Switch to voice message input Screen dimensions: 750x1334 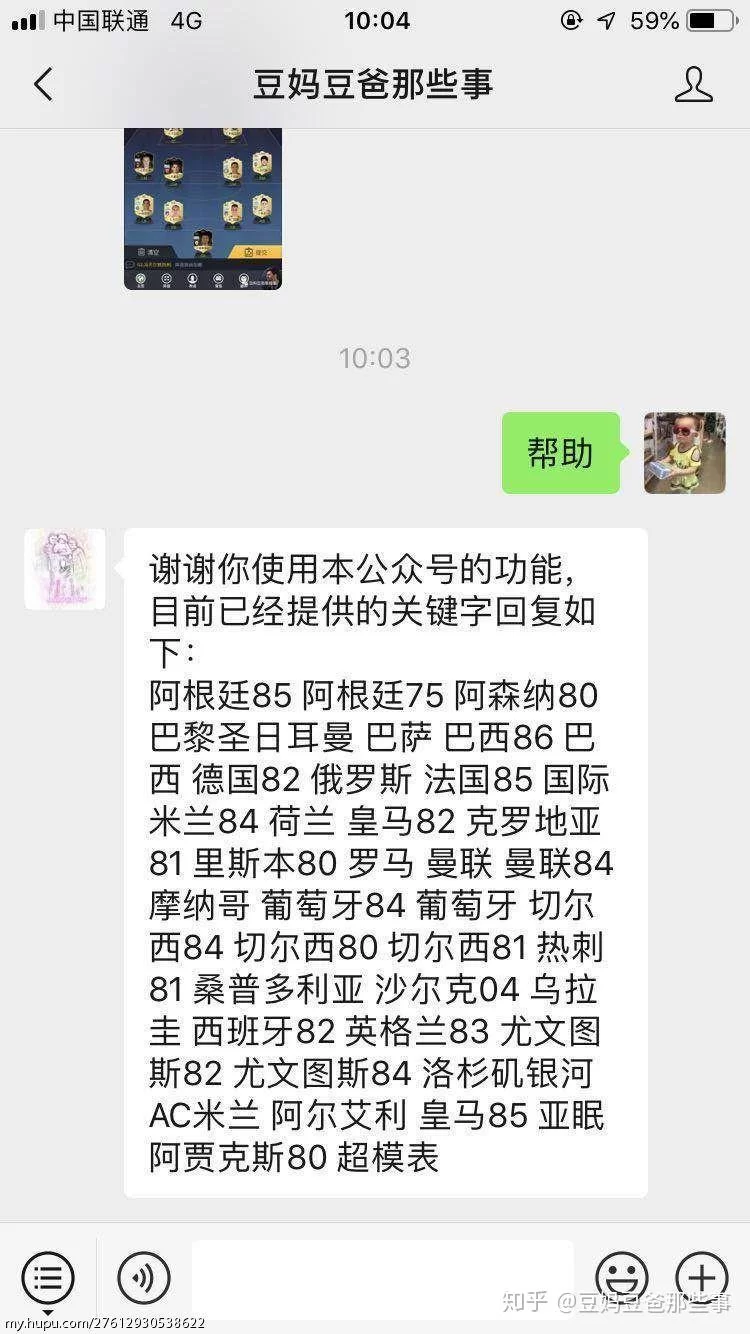tap(144, 1277)
